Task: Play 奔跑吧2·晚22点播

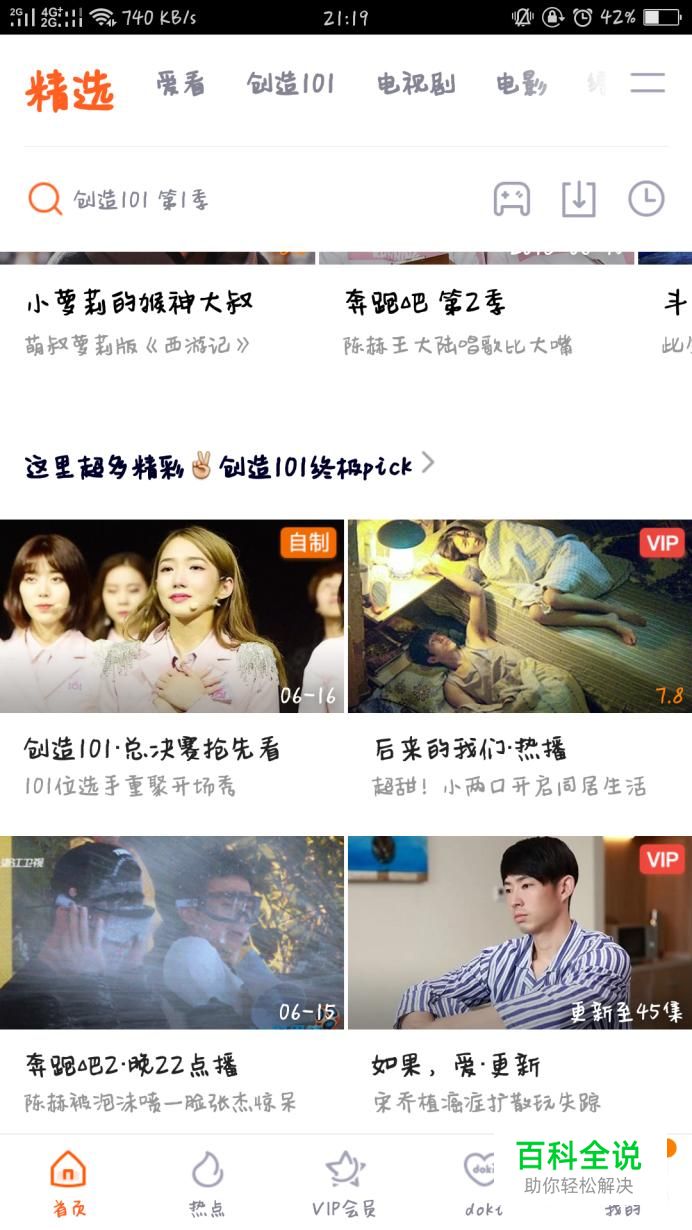Action: point(172,932)
